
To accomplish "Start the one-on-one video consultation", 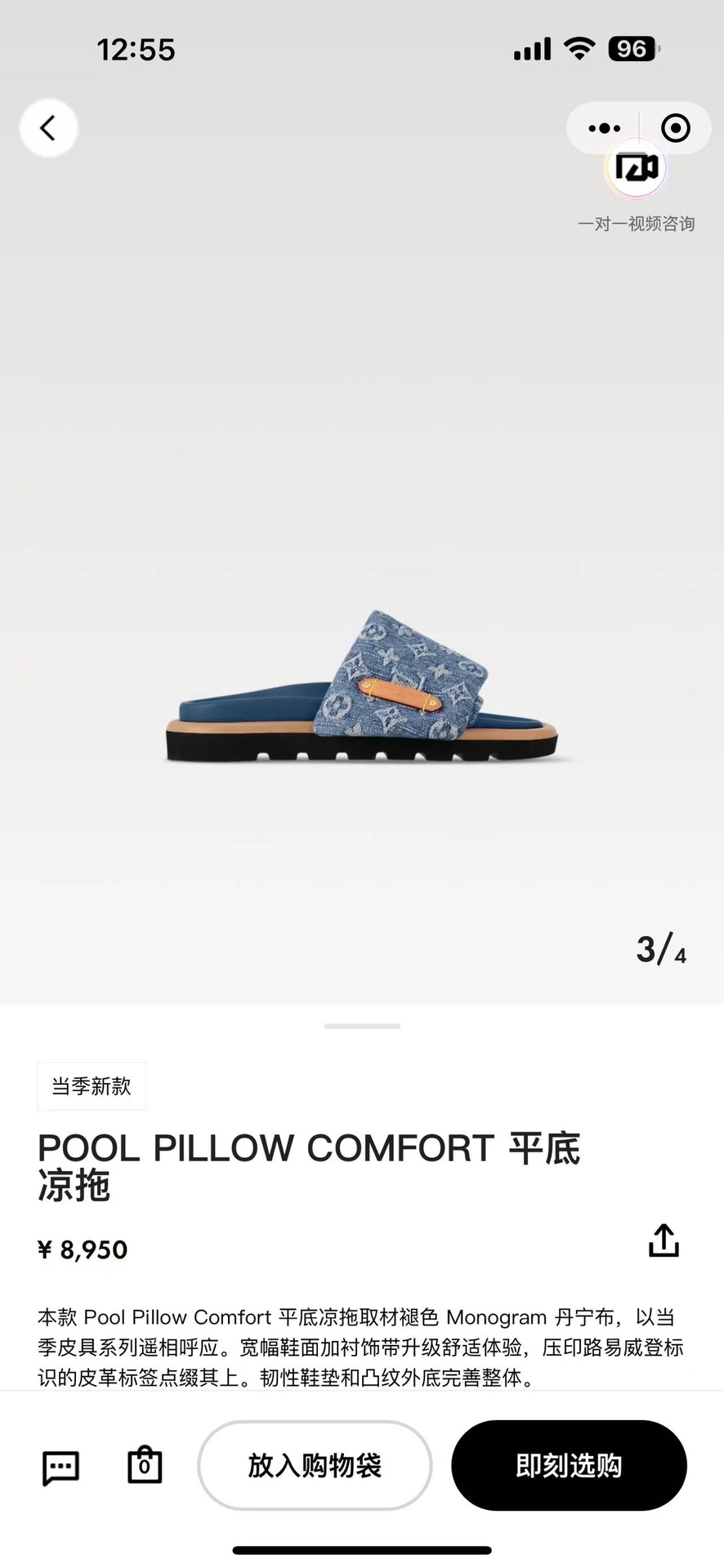I will (636, 169).
